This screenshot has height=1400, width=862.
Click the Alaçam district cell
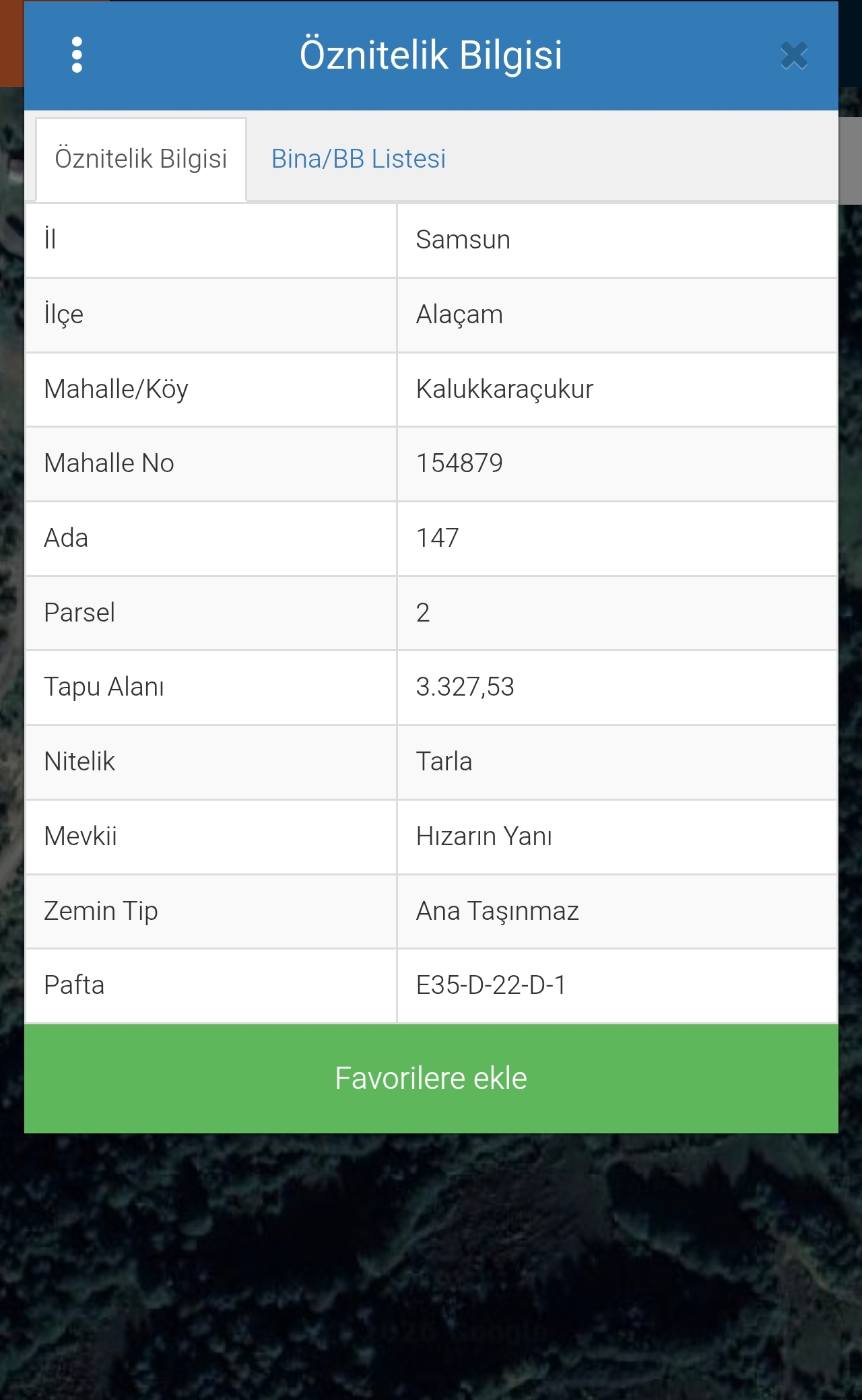458,314
